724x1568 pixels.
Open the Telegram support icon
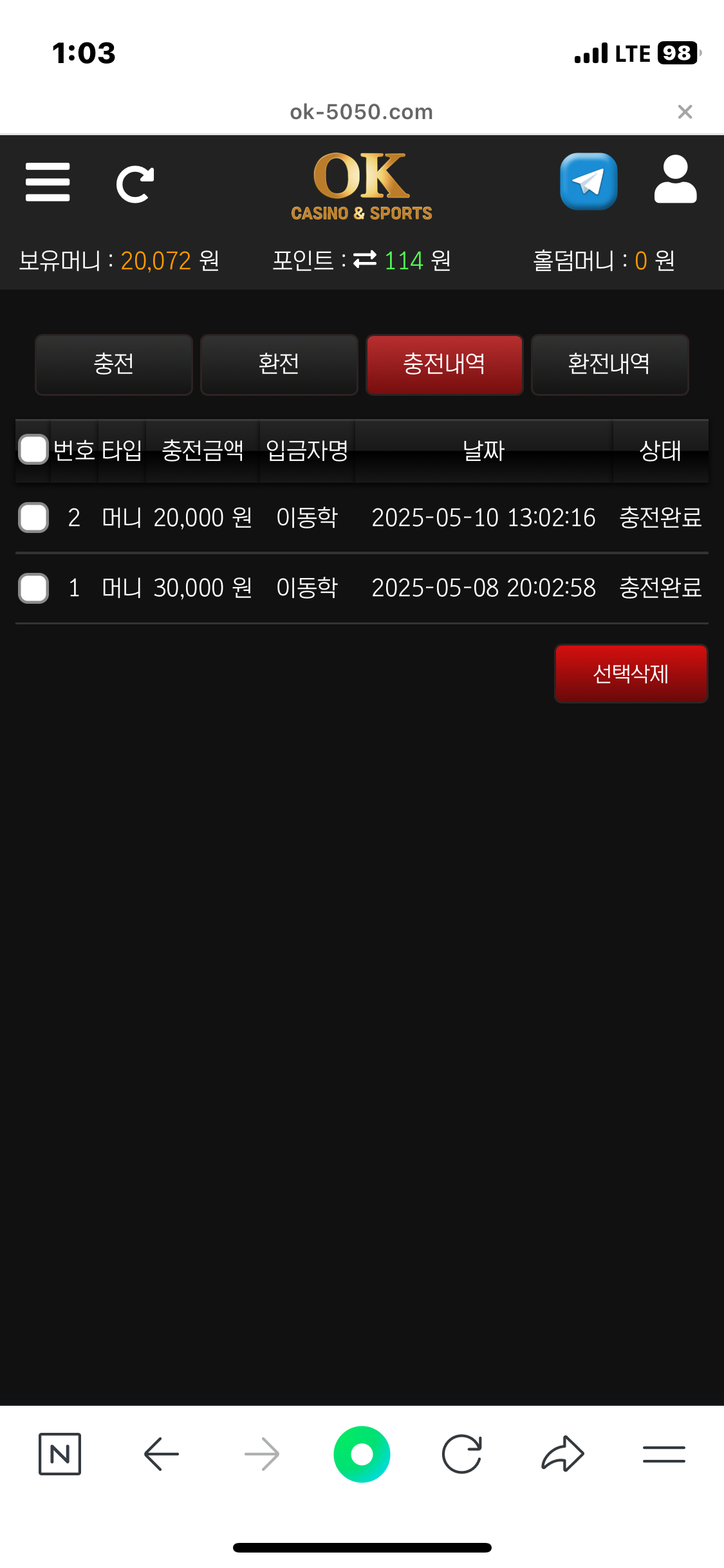pyautogui.click(x=588, y=182)
